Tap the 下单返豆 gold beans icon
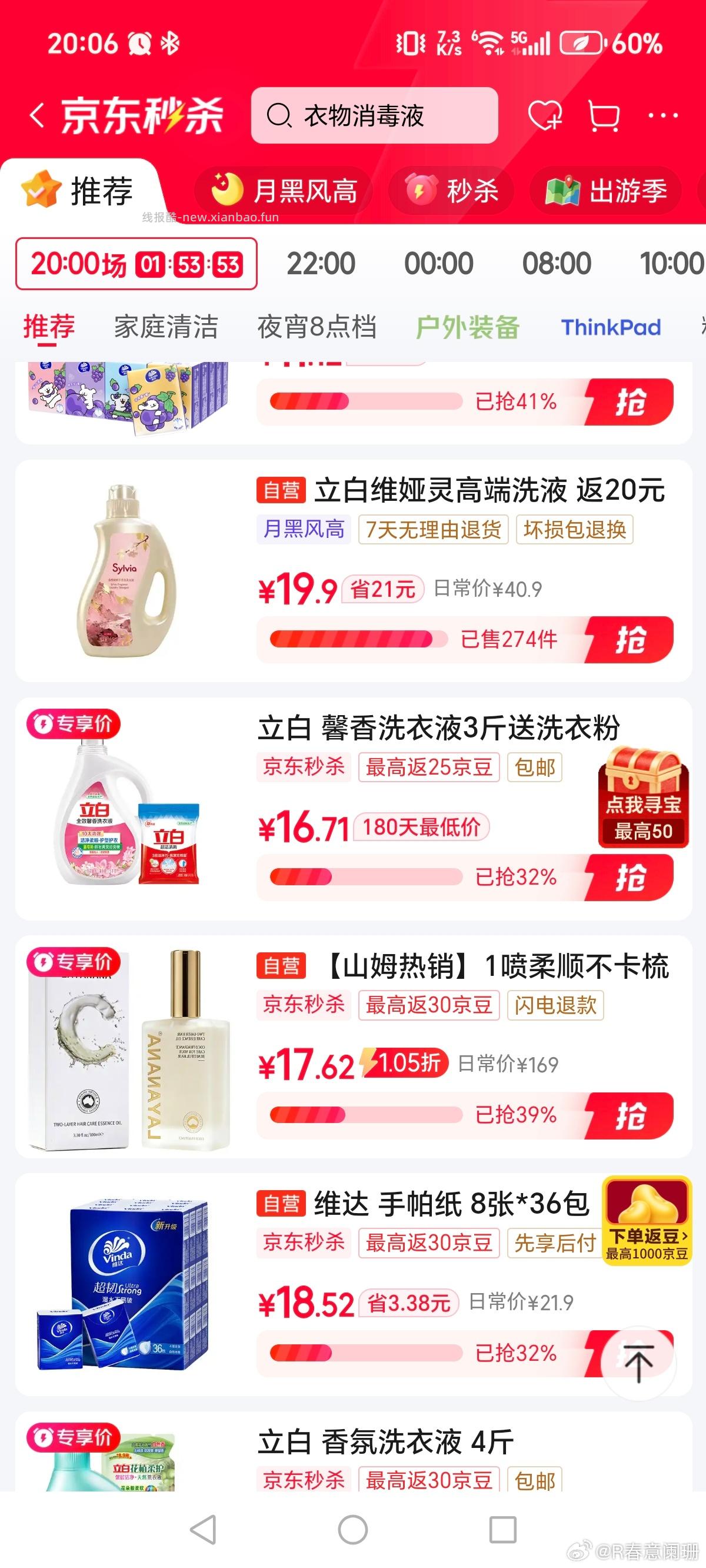This screenshot has width=706, height=1568. pyautogui.click(x=647, y=1221)
